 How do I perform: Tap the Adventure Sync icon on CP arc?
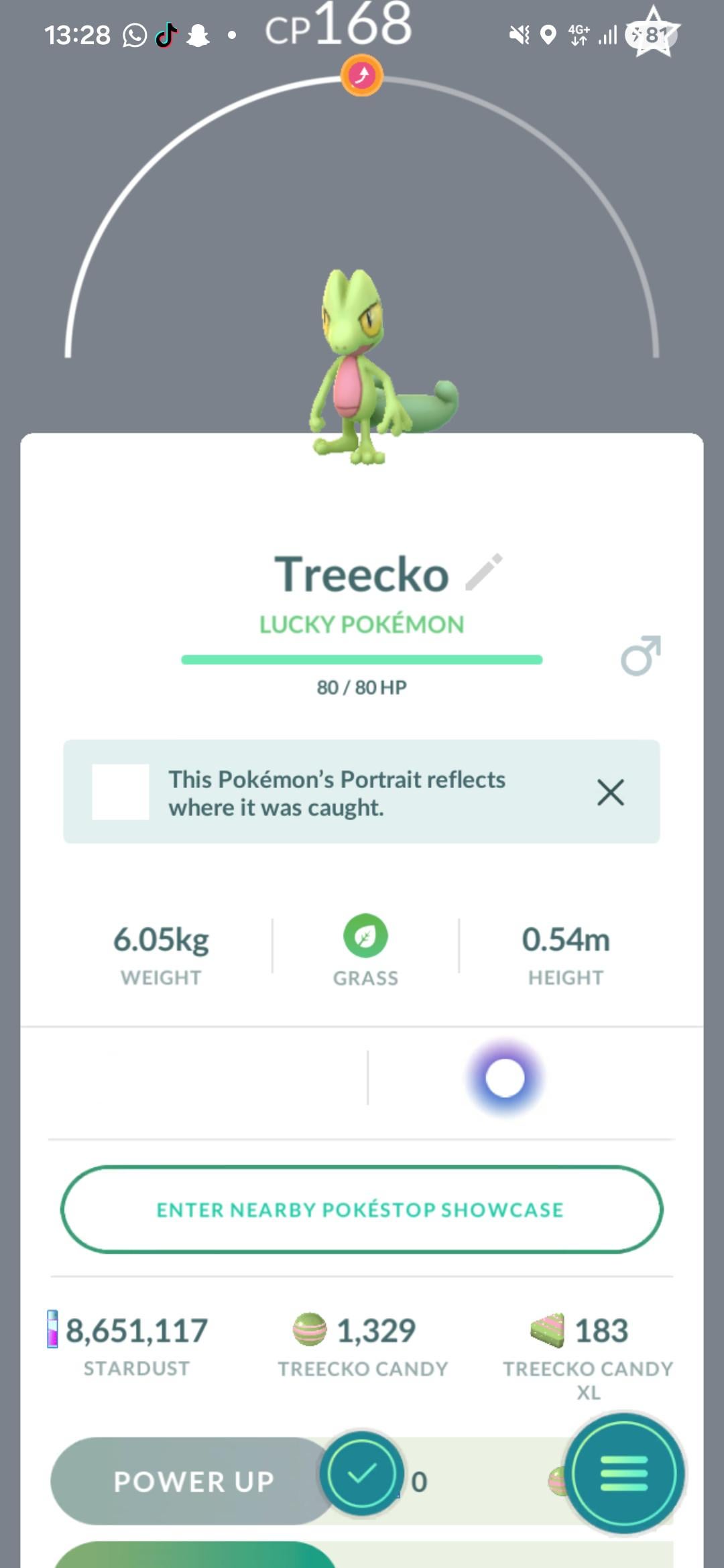coord(361,75)
